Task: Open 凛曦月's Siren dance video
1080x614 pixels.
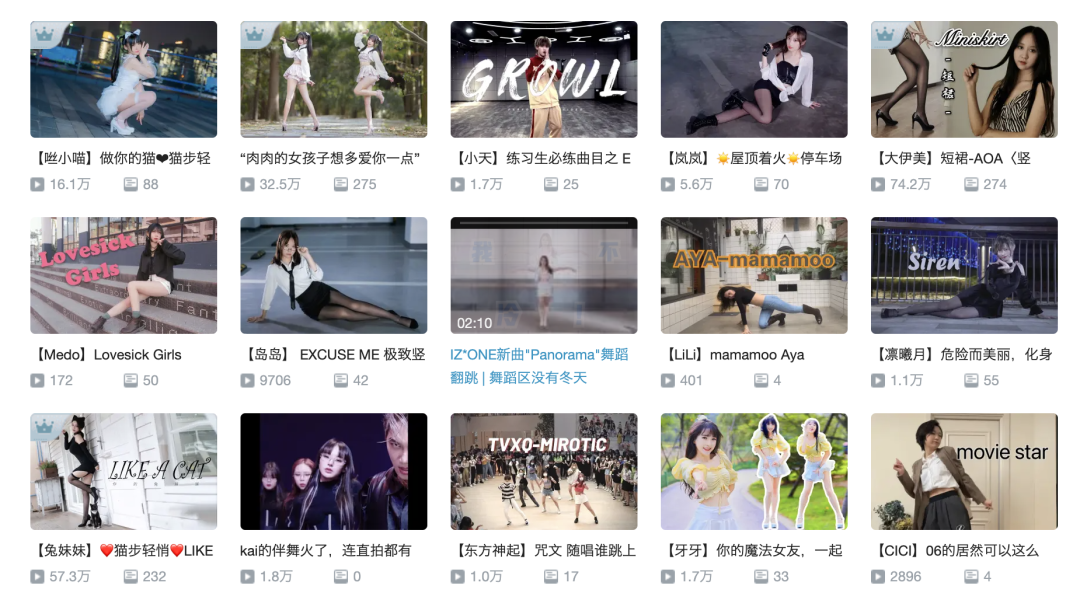Action: coord(963,276)
